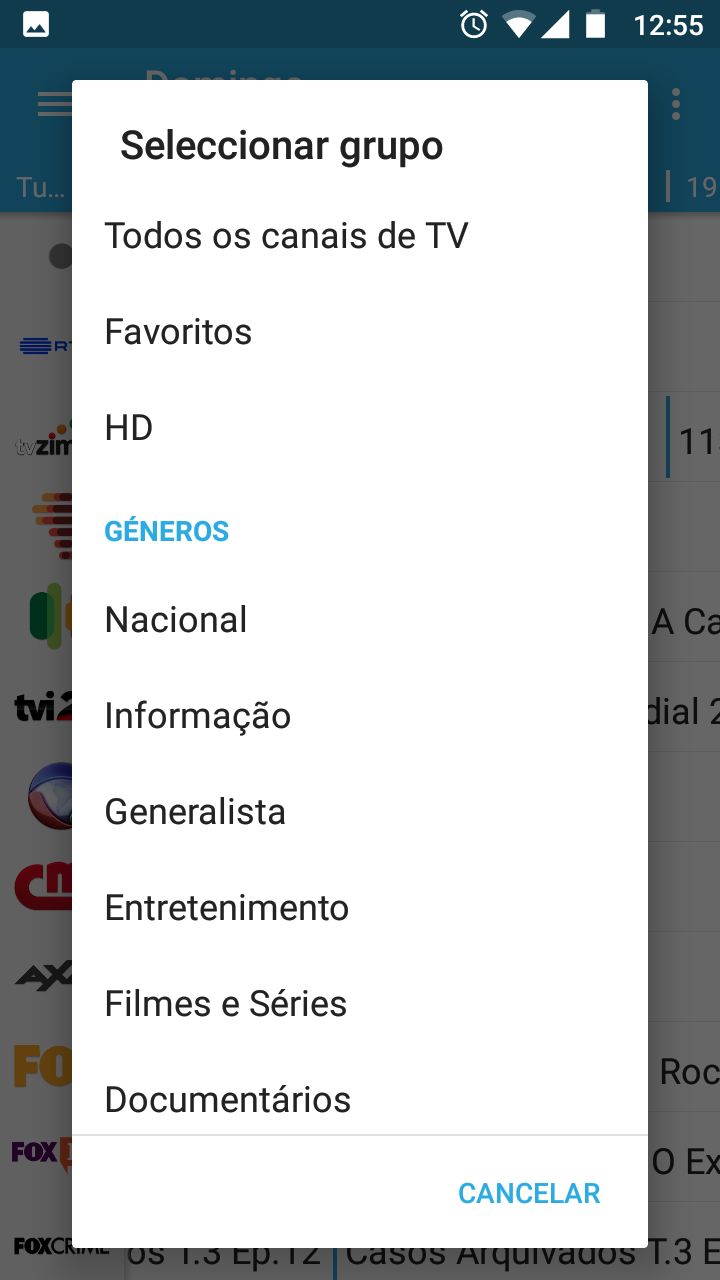Pick the HD channel group

(360, 428)
